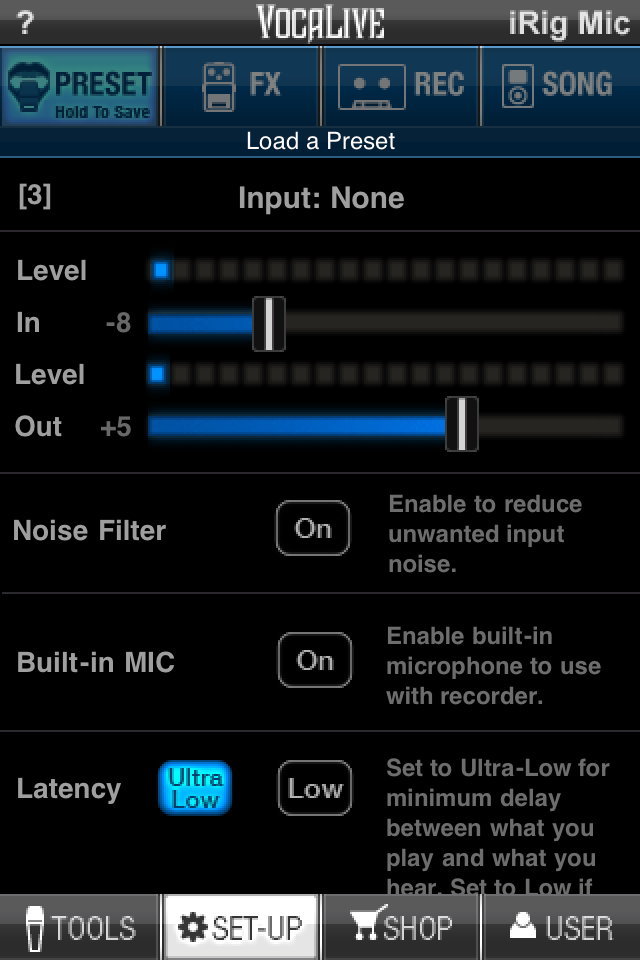Visit the Shop tab
The height and width of the screenshot is (960, 640).
[x=400, y=927]
